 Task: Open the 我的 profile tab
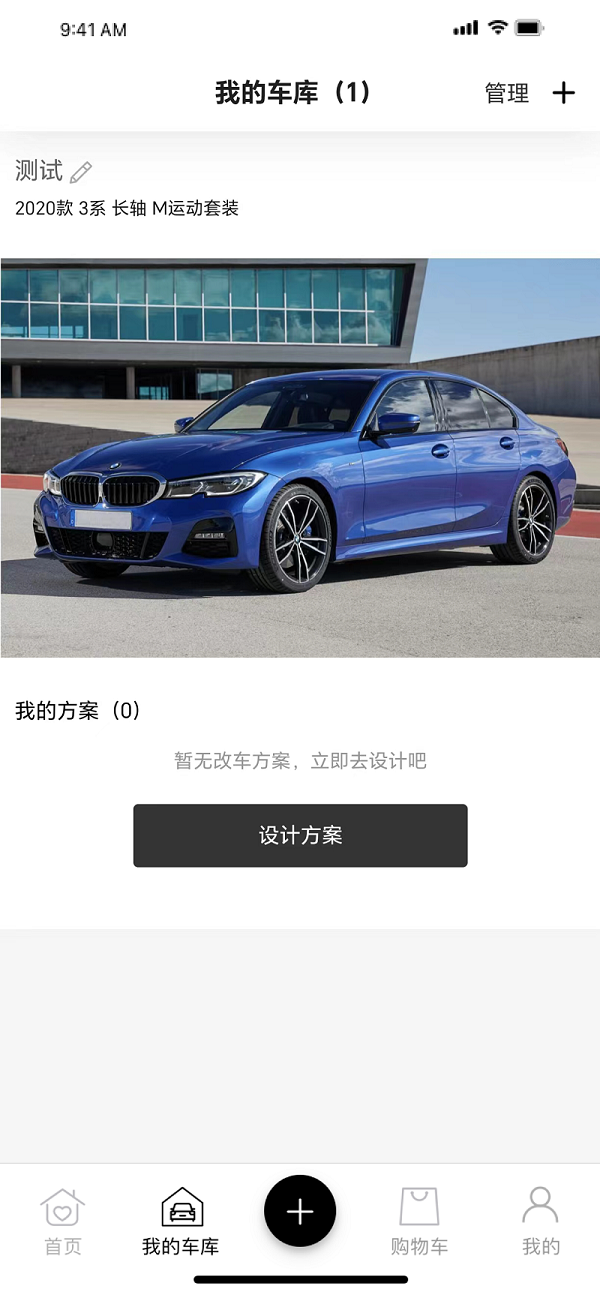(540, 1220)
